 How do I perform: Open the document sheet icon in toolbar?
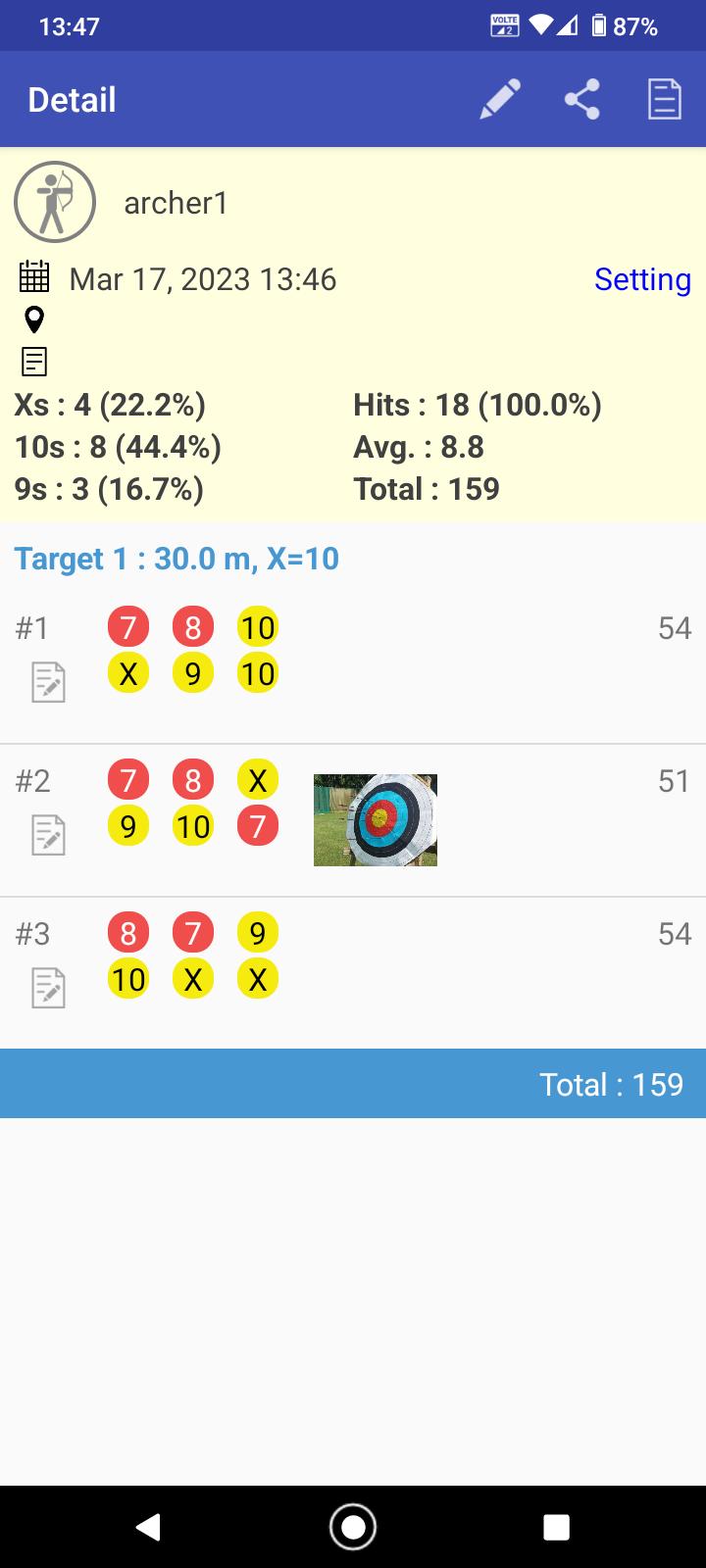pos(664,100)
